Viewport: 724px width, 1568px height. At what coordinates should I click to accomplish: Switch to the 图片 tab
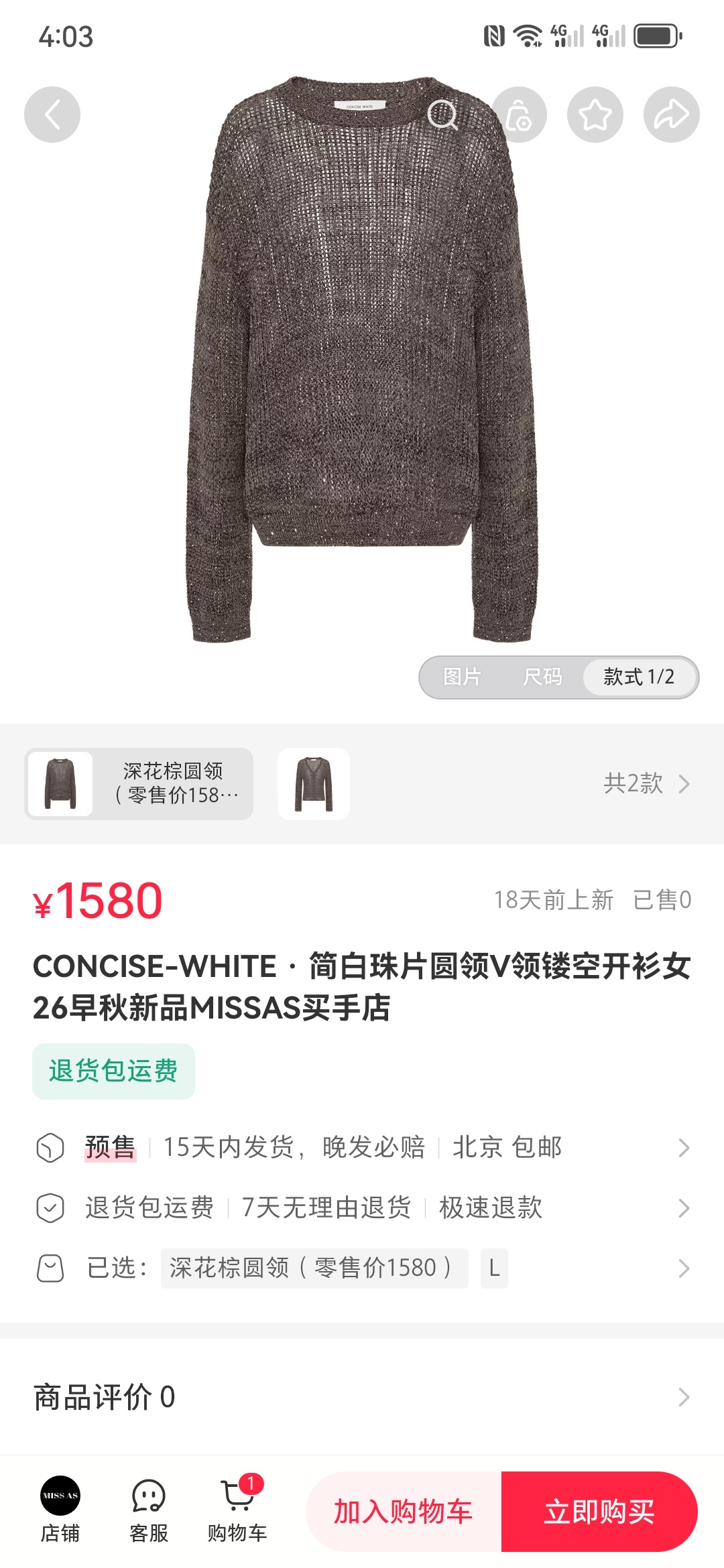click(462, 677)
